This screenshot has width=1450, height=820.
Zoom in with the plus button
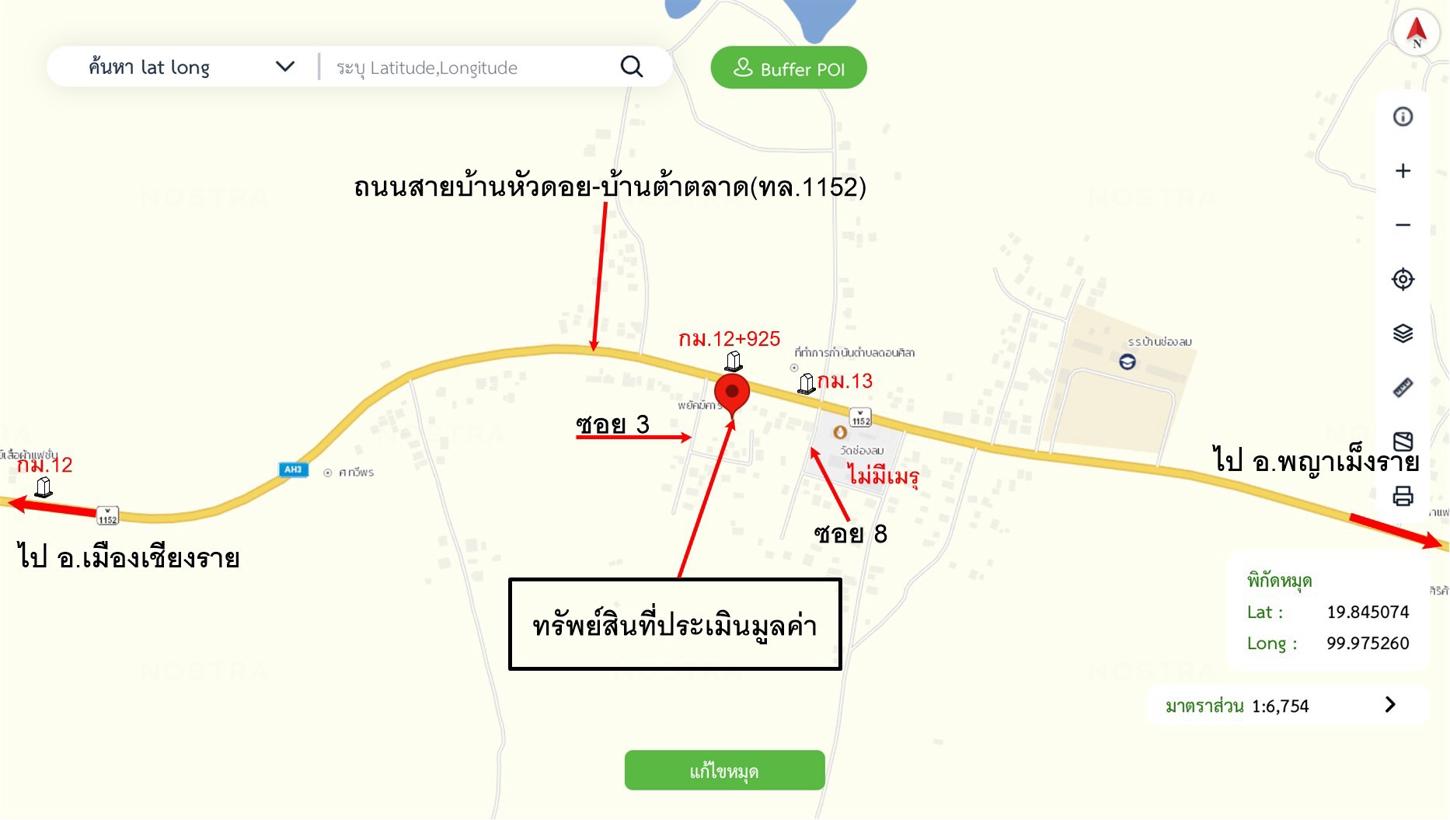click(1403, 171)
